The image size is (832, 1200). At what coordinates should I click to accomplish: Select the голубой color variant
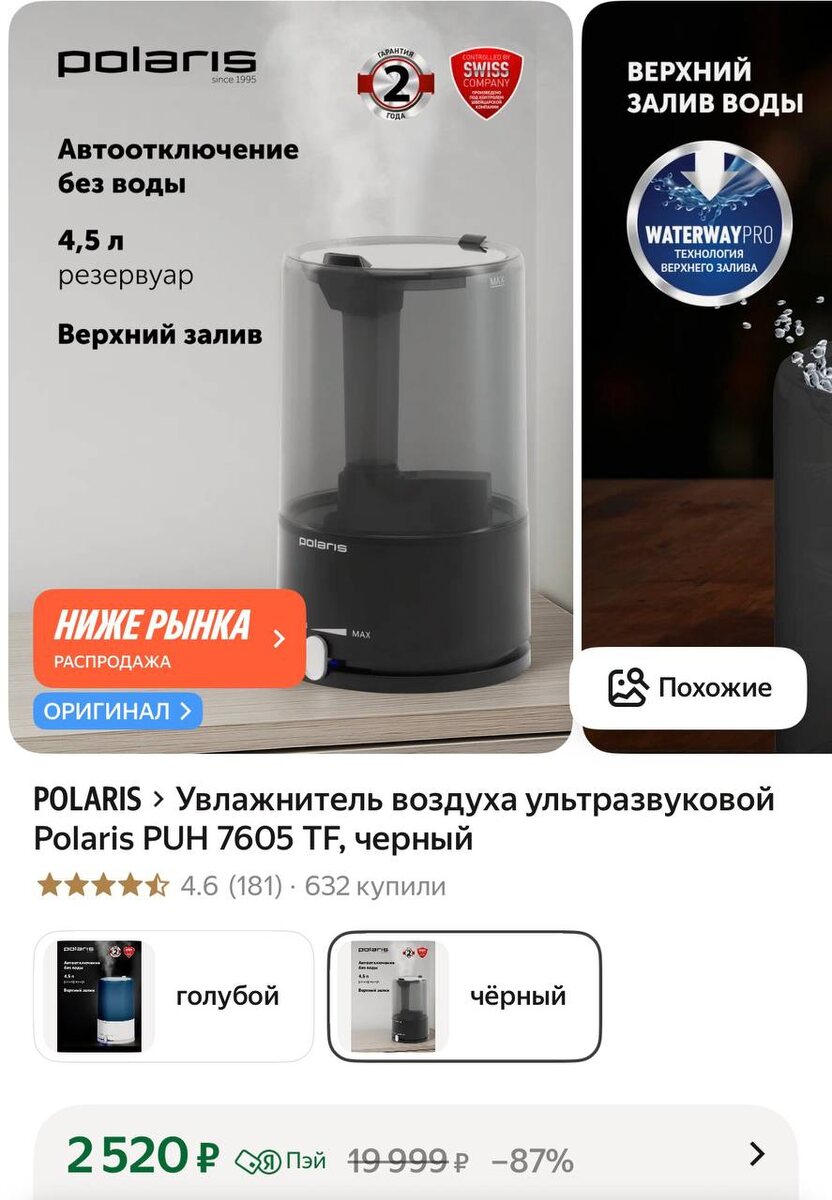point(174,996)
